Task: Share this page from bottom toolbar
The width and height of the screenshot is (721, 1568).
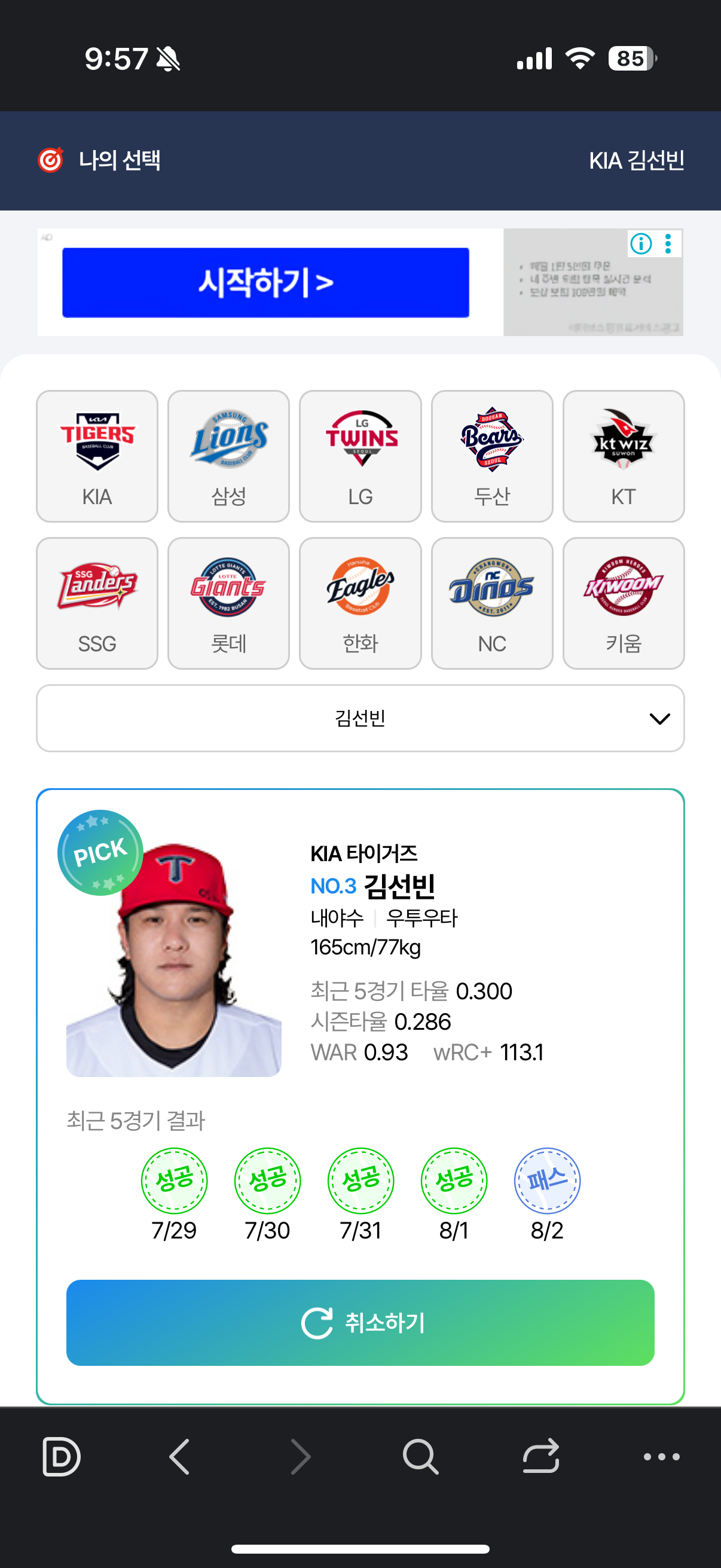Action: pos(541,1457)
